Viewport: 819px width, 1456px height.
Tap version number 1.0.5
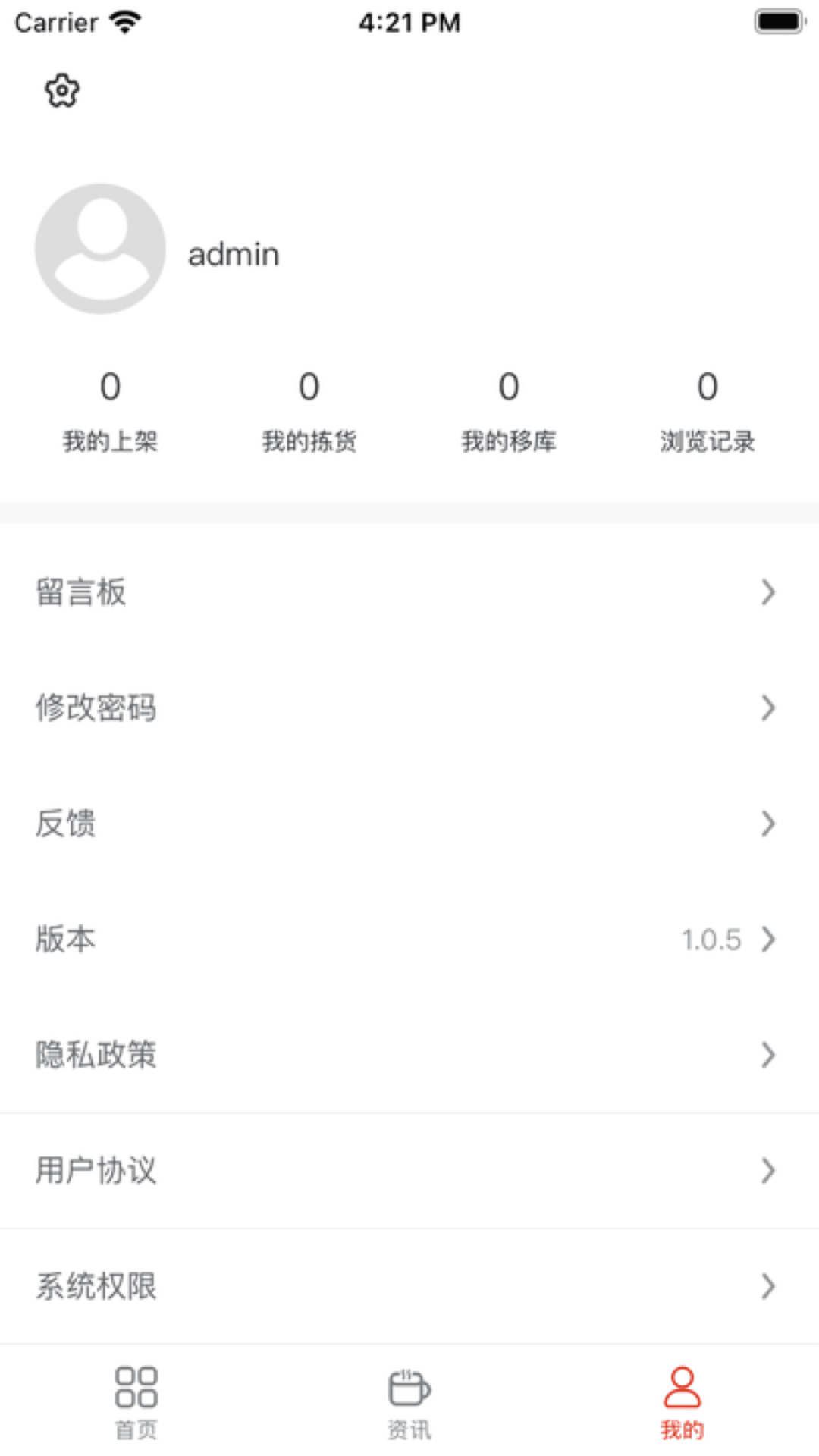[x=711, y=940]
